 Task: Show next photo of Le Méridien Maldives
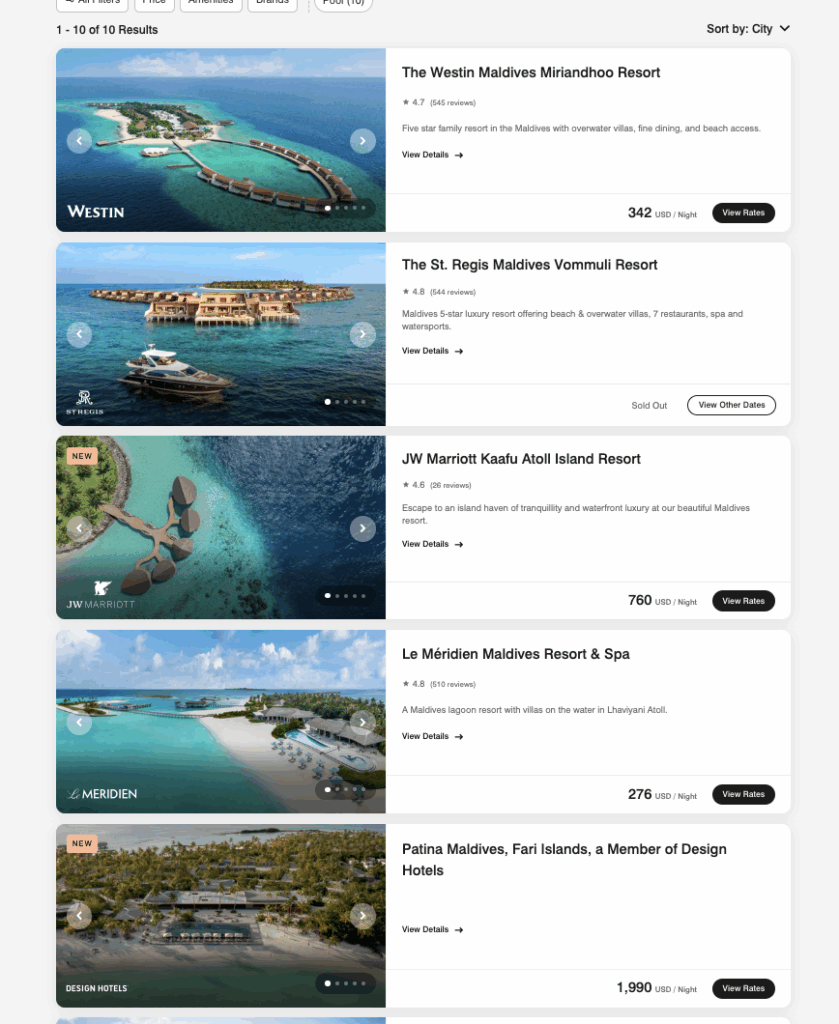tap(362, 722)
